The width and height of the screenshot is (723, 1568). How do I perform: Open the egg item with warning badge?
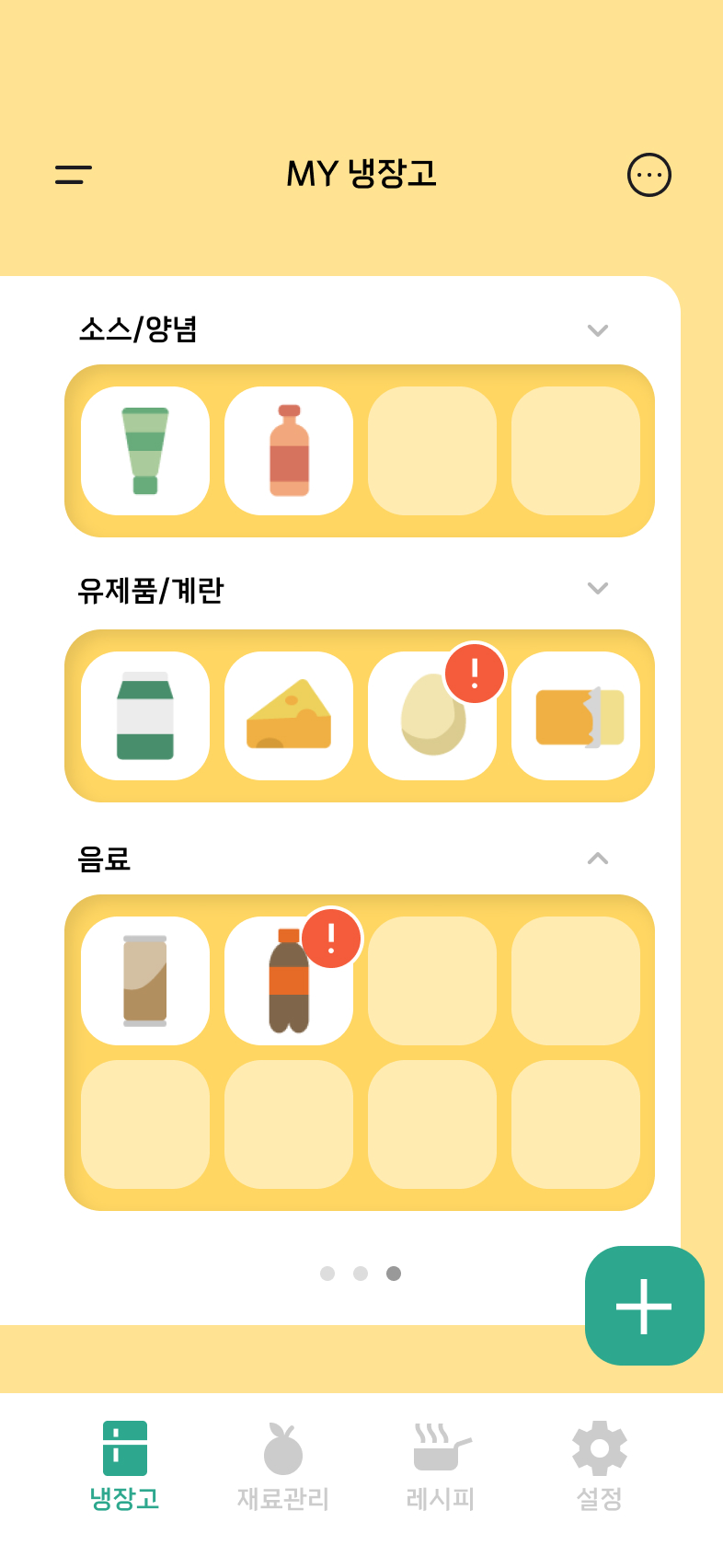pyautogui.click(x=432, y=716)
